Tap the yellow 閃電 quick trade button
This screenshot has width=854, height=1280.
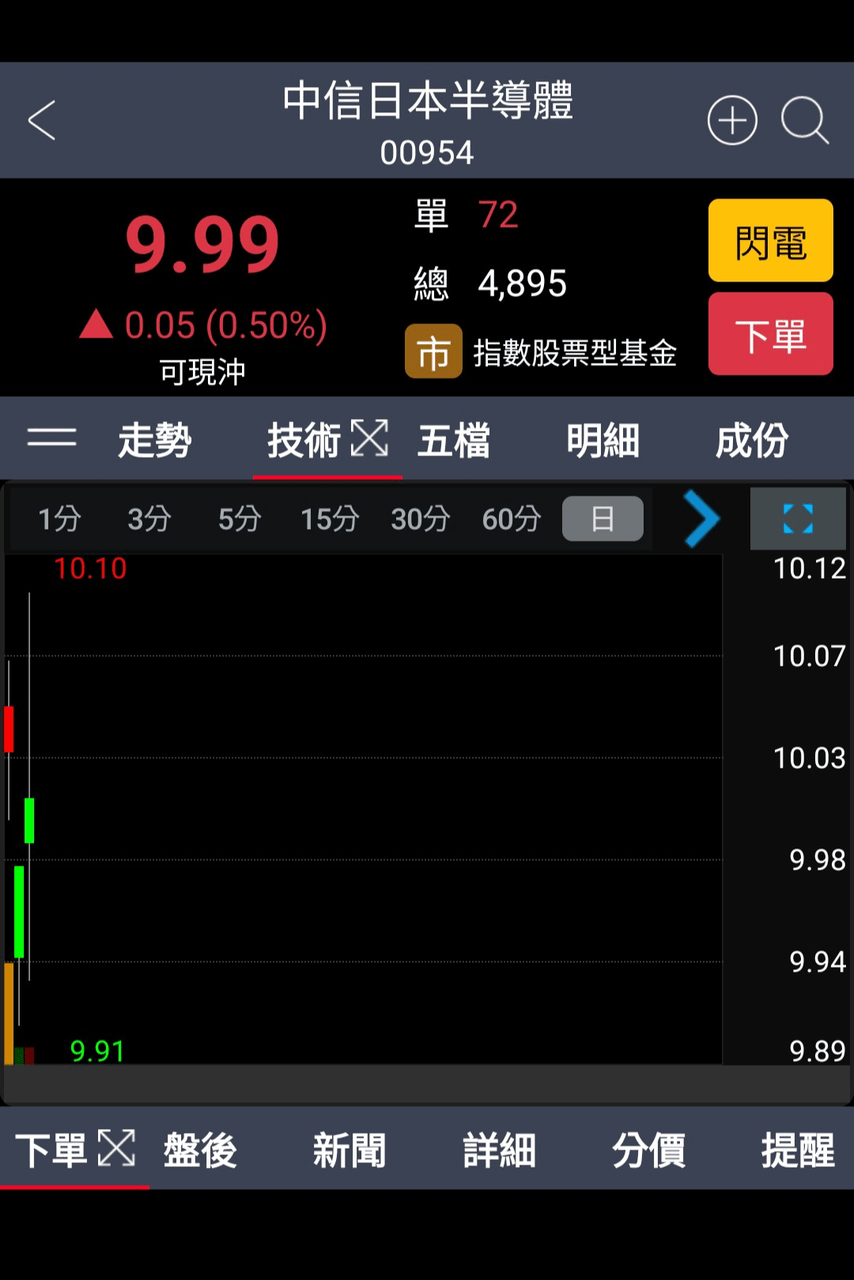(x=770, y=241)
